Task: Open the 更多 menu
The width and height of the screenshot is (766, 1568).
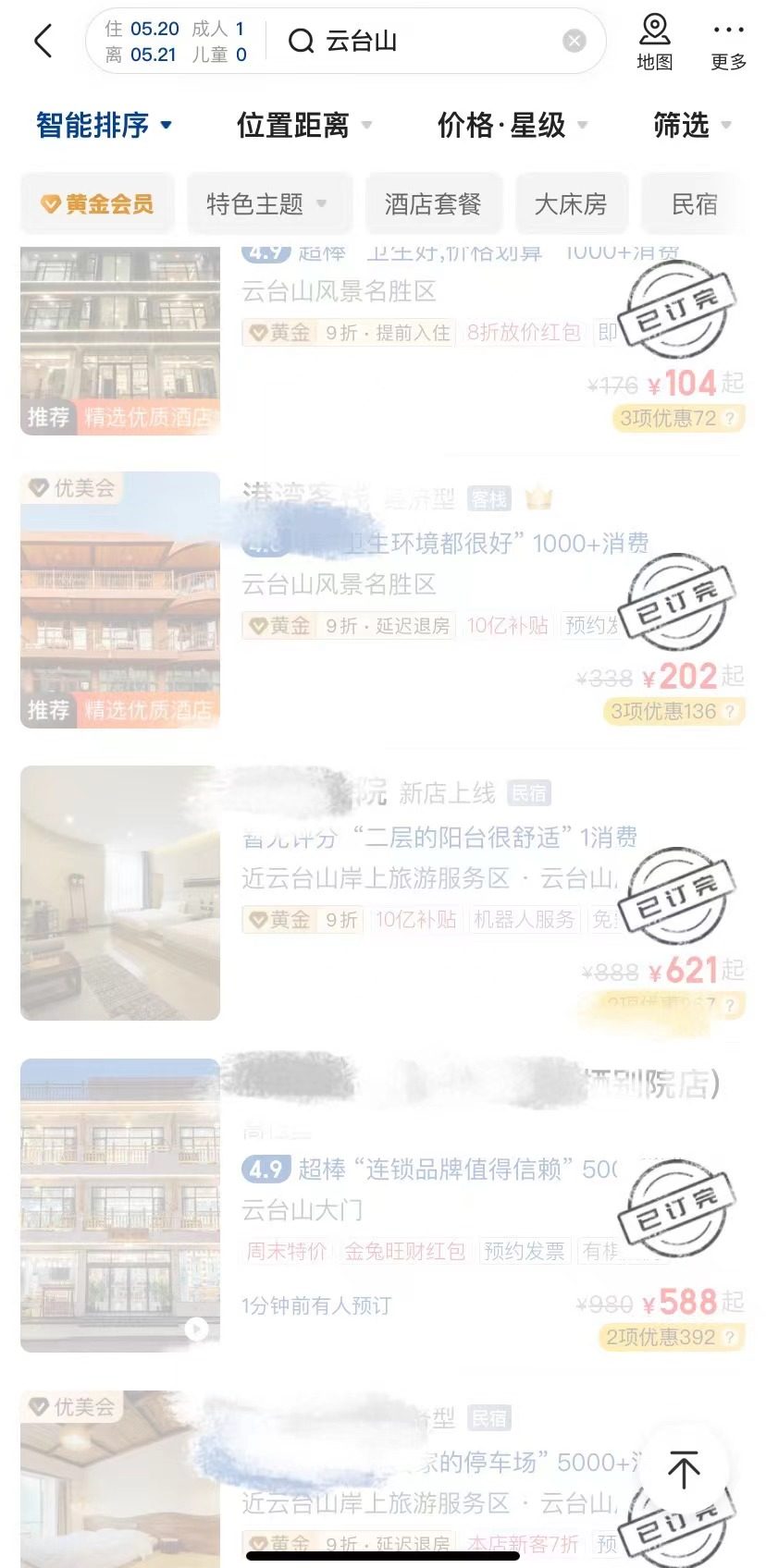Action: click(x=728, y=42)
